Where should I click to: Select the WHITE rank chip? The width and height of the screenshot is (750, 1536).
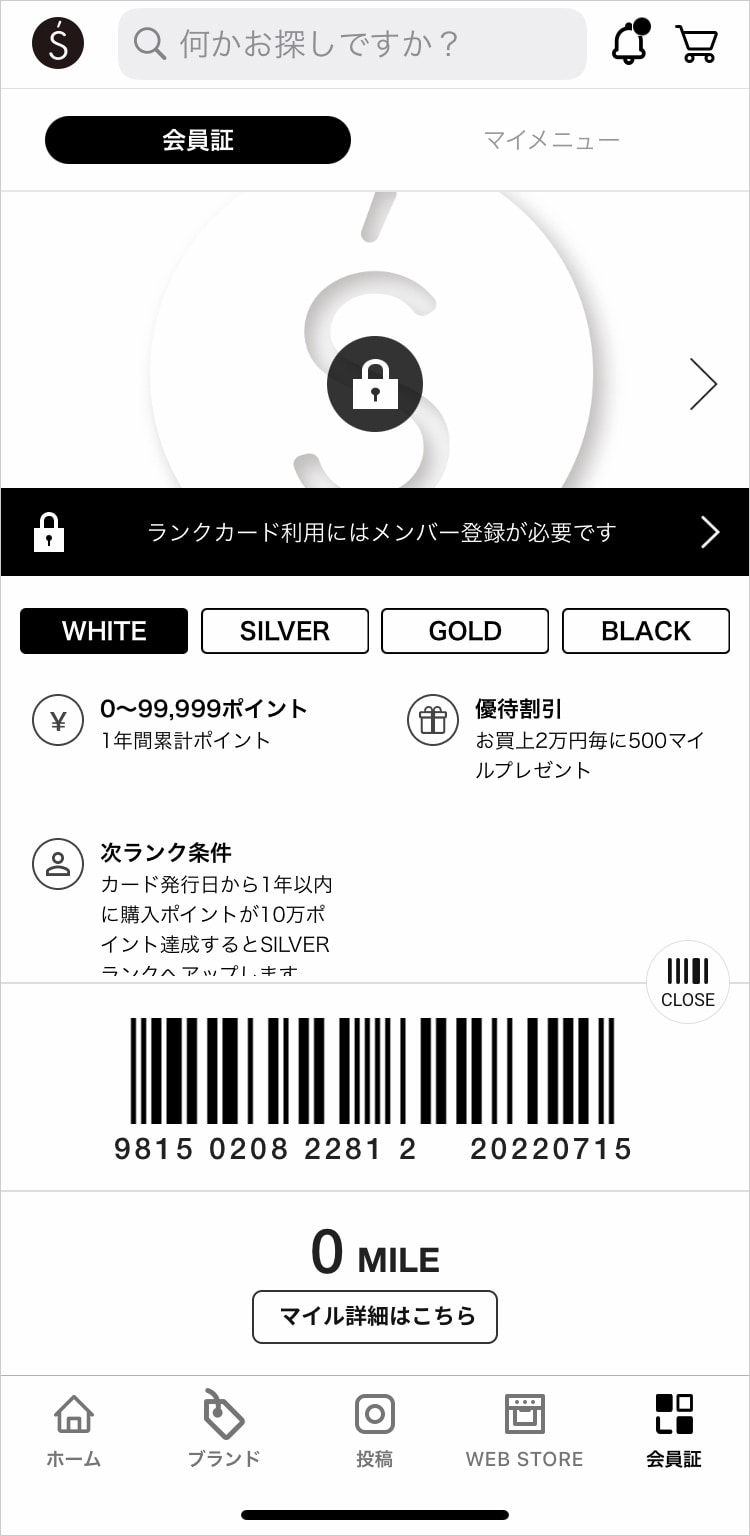tap(104, 631)
